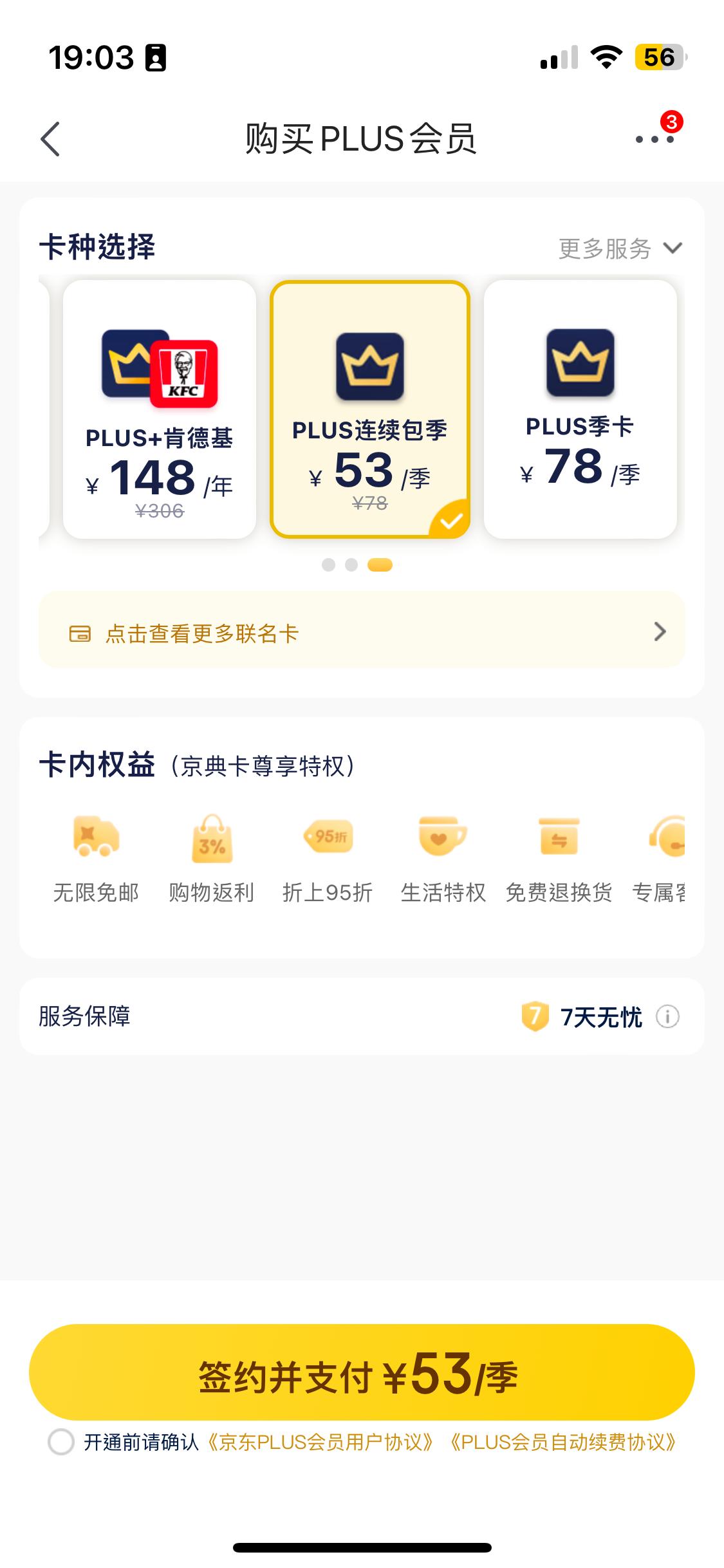
Task: Select the PLUS季卡 at ¥78
Action: pyautogui.click(x=580, y=409)
